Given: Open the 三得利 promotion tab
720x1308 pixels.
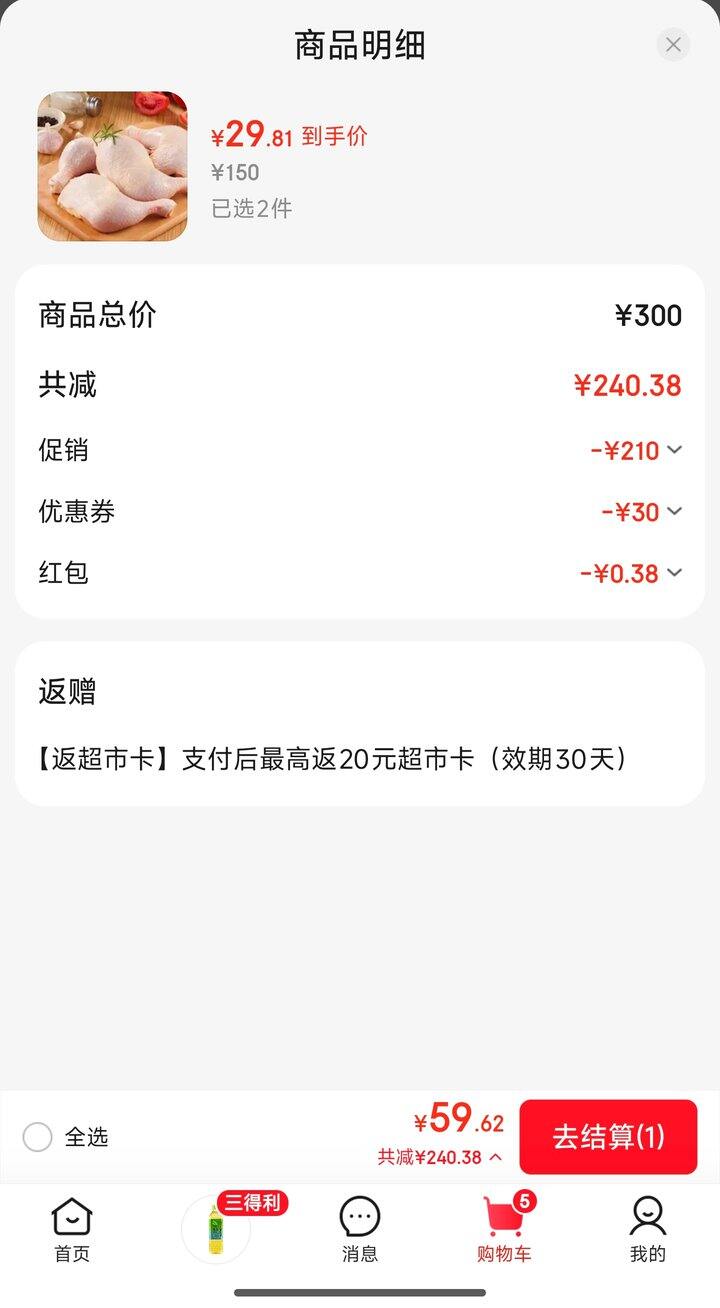Looking at the screenshot, I should [217, 1229].
